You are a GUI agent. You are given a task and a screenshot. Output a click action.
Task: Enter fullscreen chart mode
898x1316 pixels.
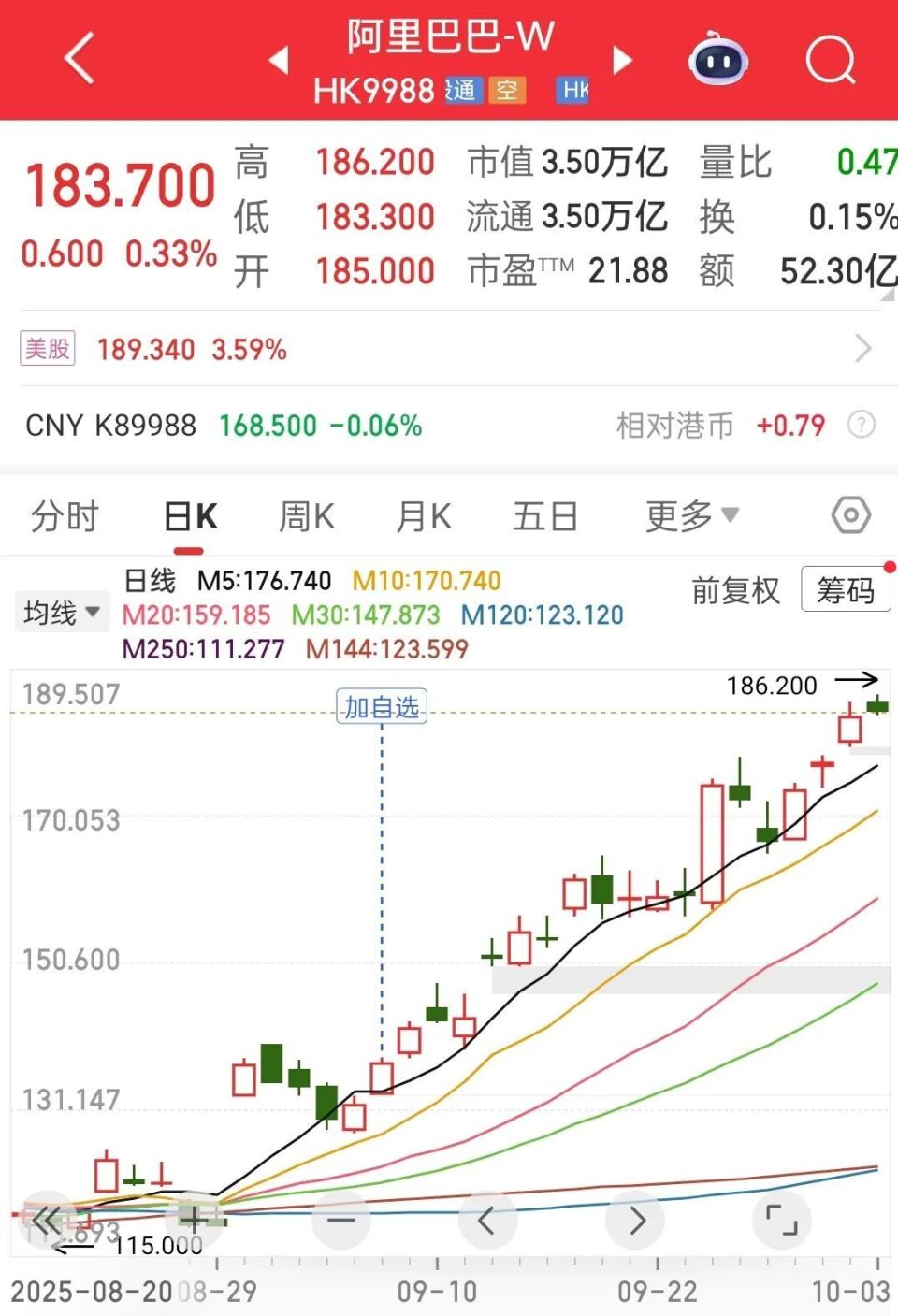click(782, 1220)
